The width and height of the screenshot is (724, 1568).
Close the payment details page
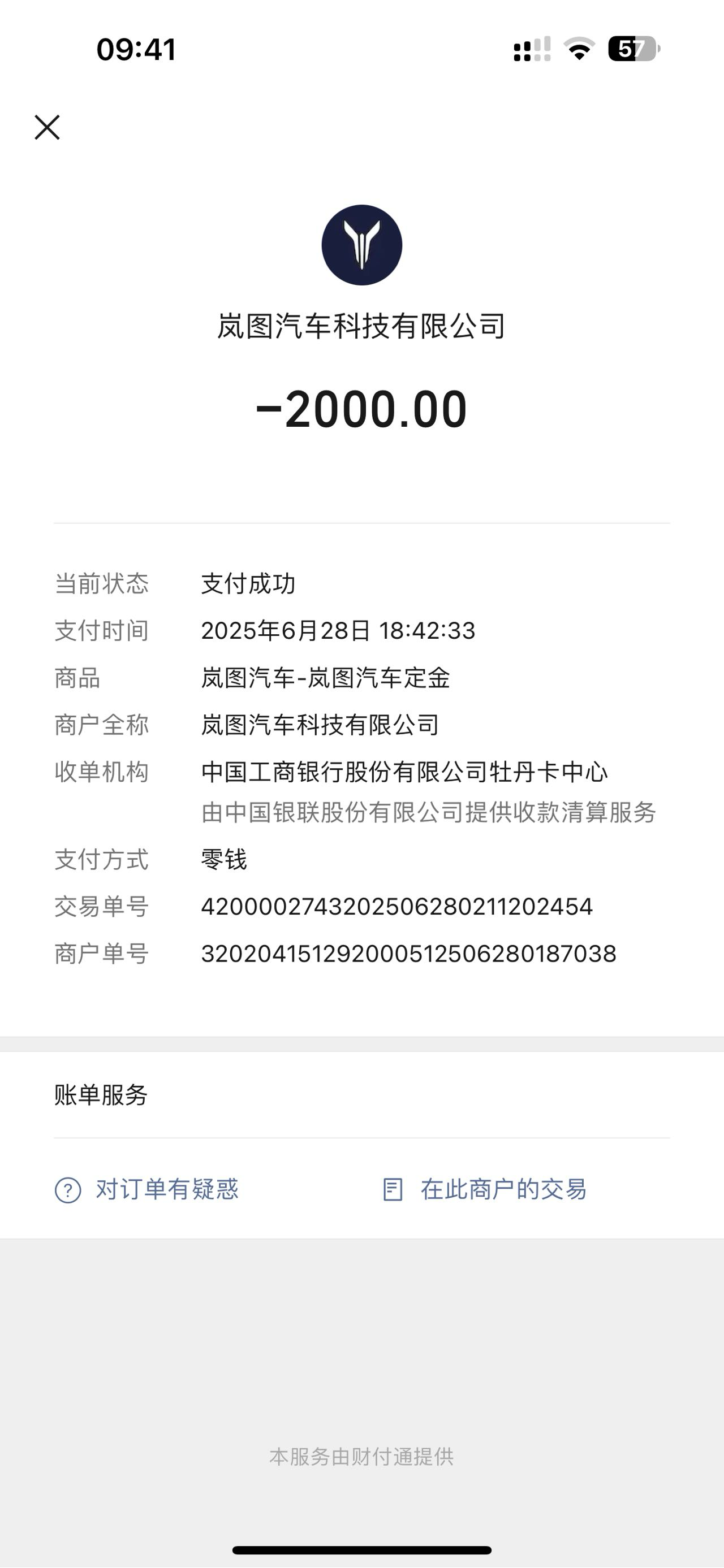[47, 127]
